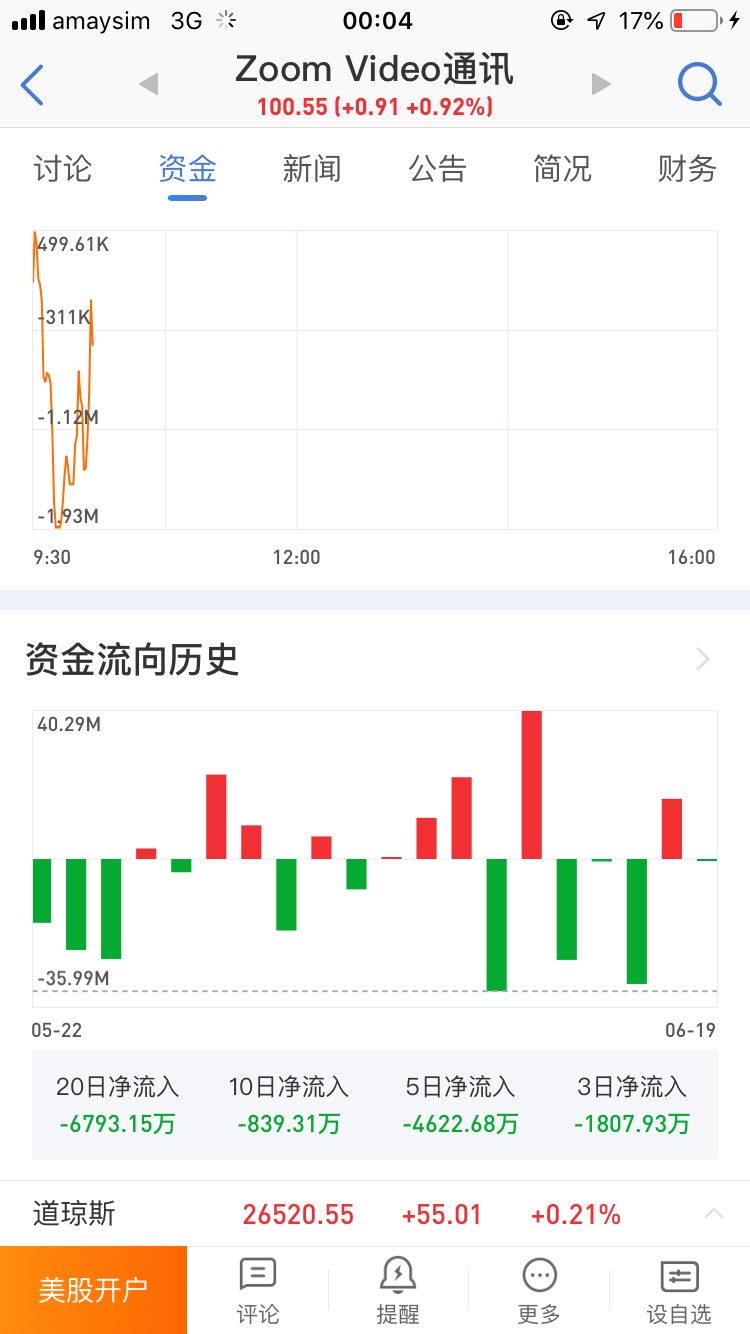This screenshot has height=1334, width=750.
Task: Switch to the 讨论 tab
Action: pyautogui.click(x=62, y=169)
